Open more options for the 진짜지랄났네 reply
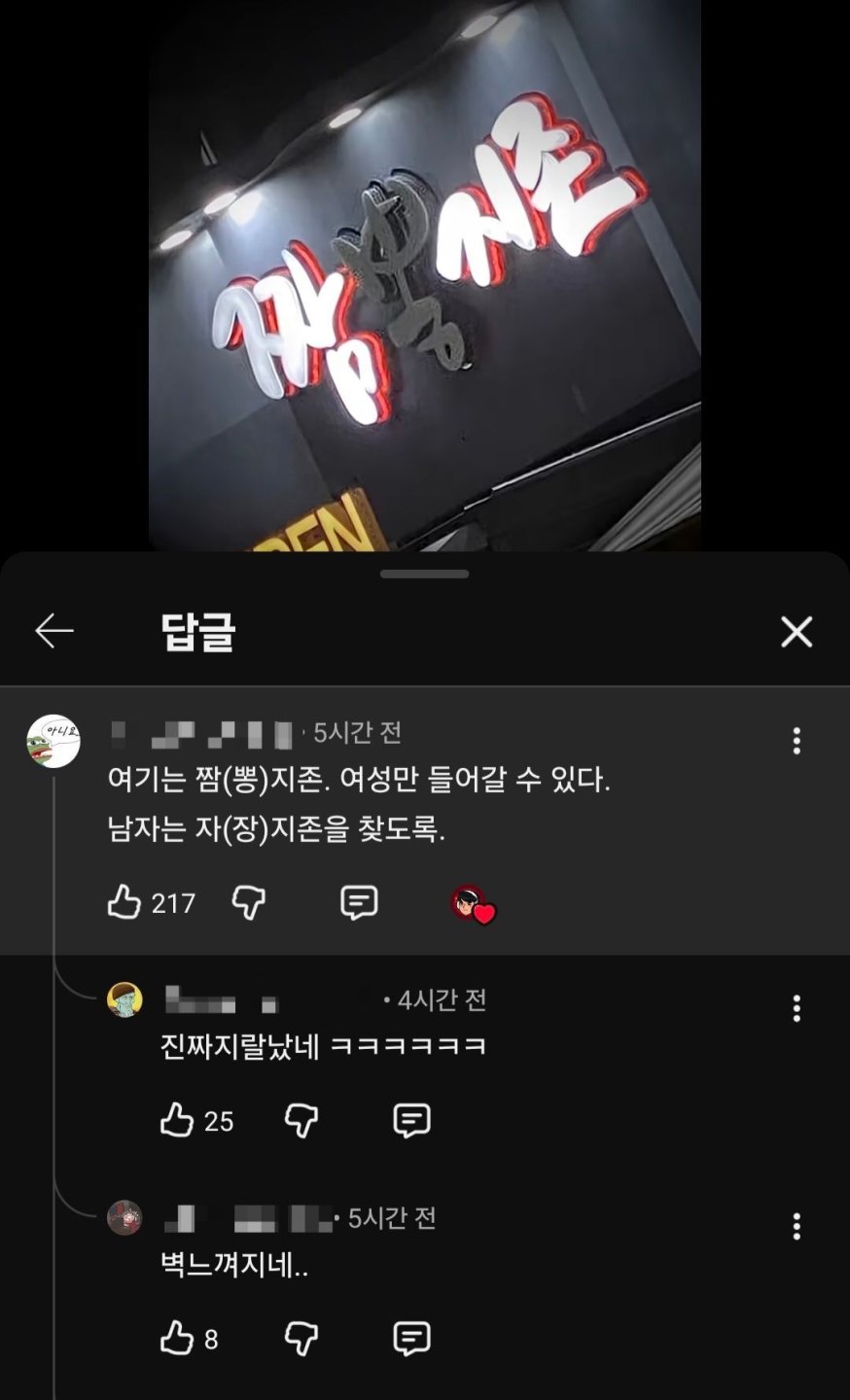850x1400 pixels. click(797, 1008)
